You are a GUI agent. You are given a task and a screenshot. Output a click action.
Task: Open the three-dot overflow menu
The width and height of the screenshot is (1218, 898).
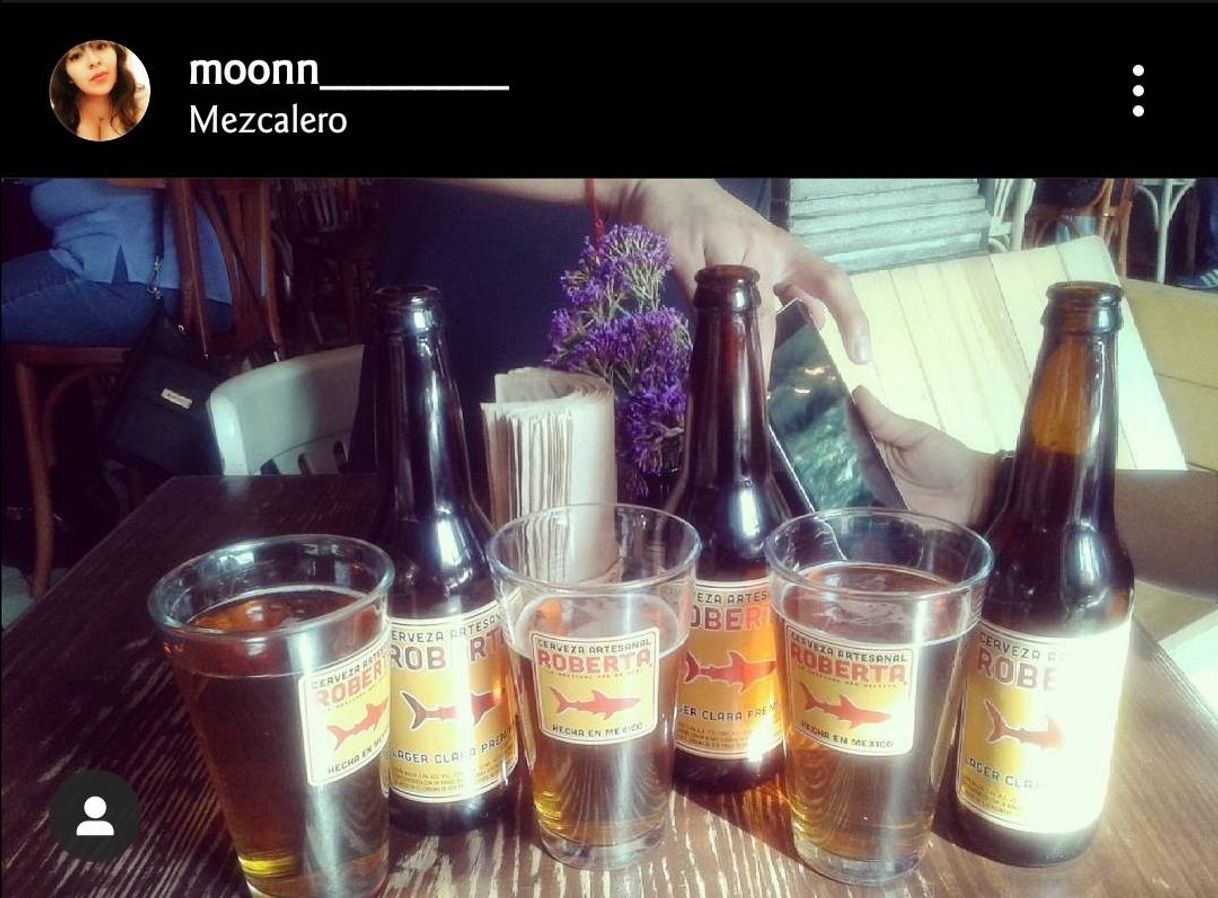[1138, 91]
